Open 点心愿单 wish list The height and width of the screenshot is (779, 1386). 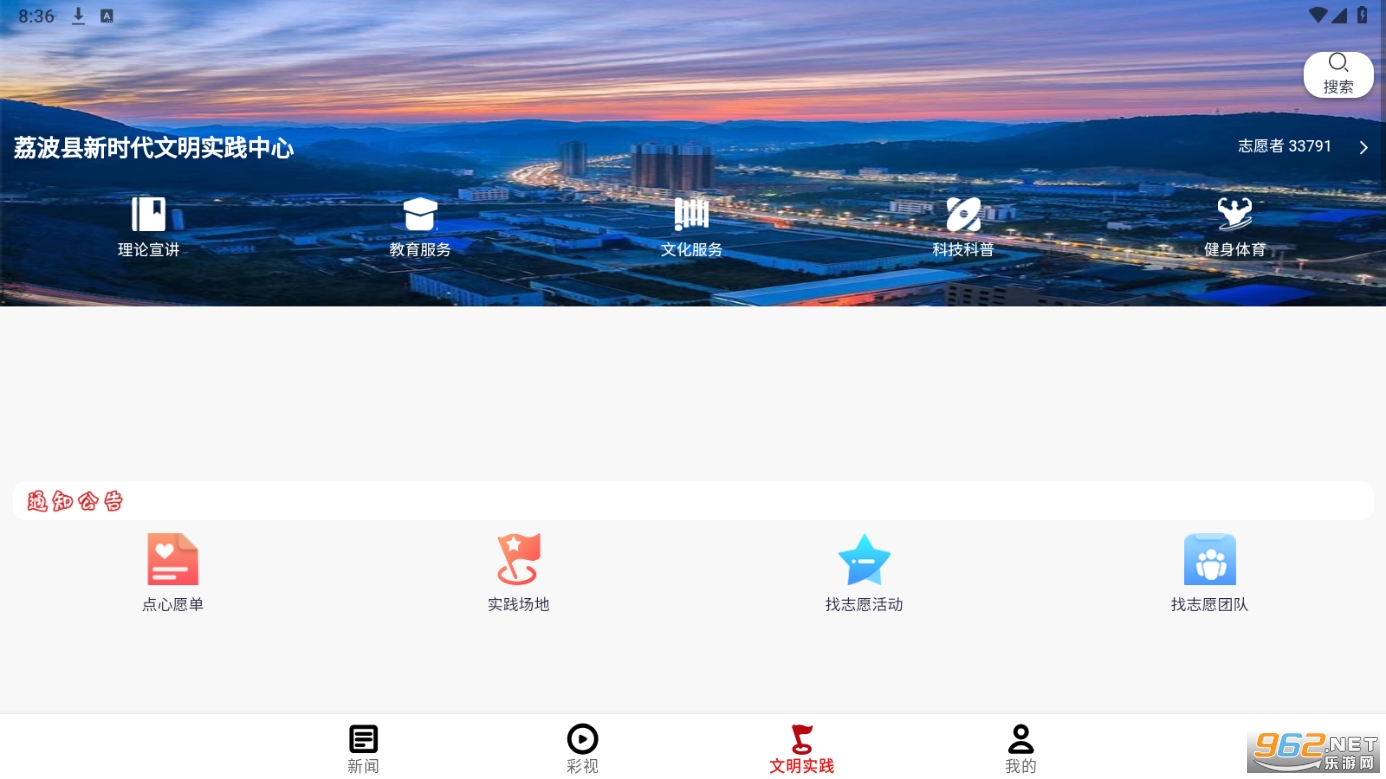(x=173, y=572)
